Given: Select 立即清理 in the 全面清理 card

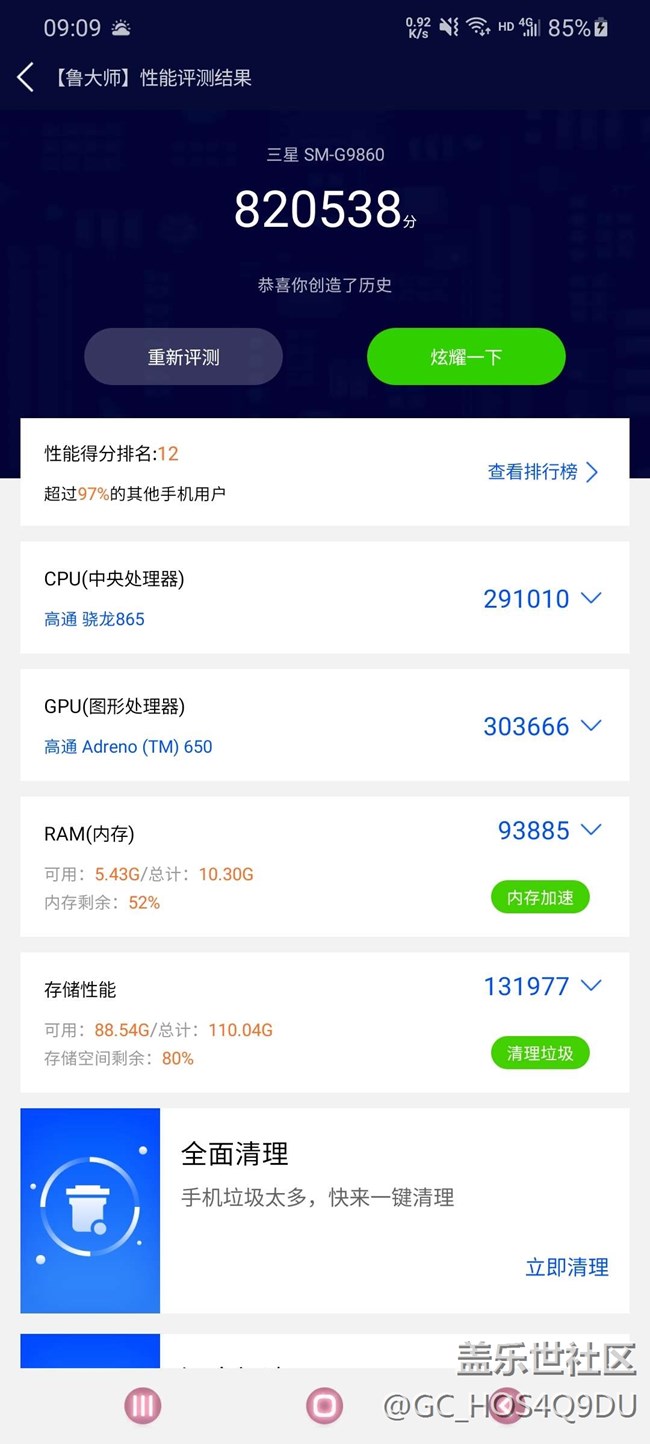Looking at the screenshot, I should point(567,1267).
